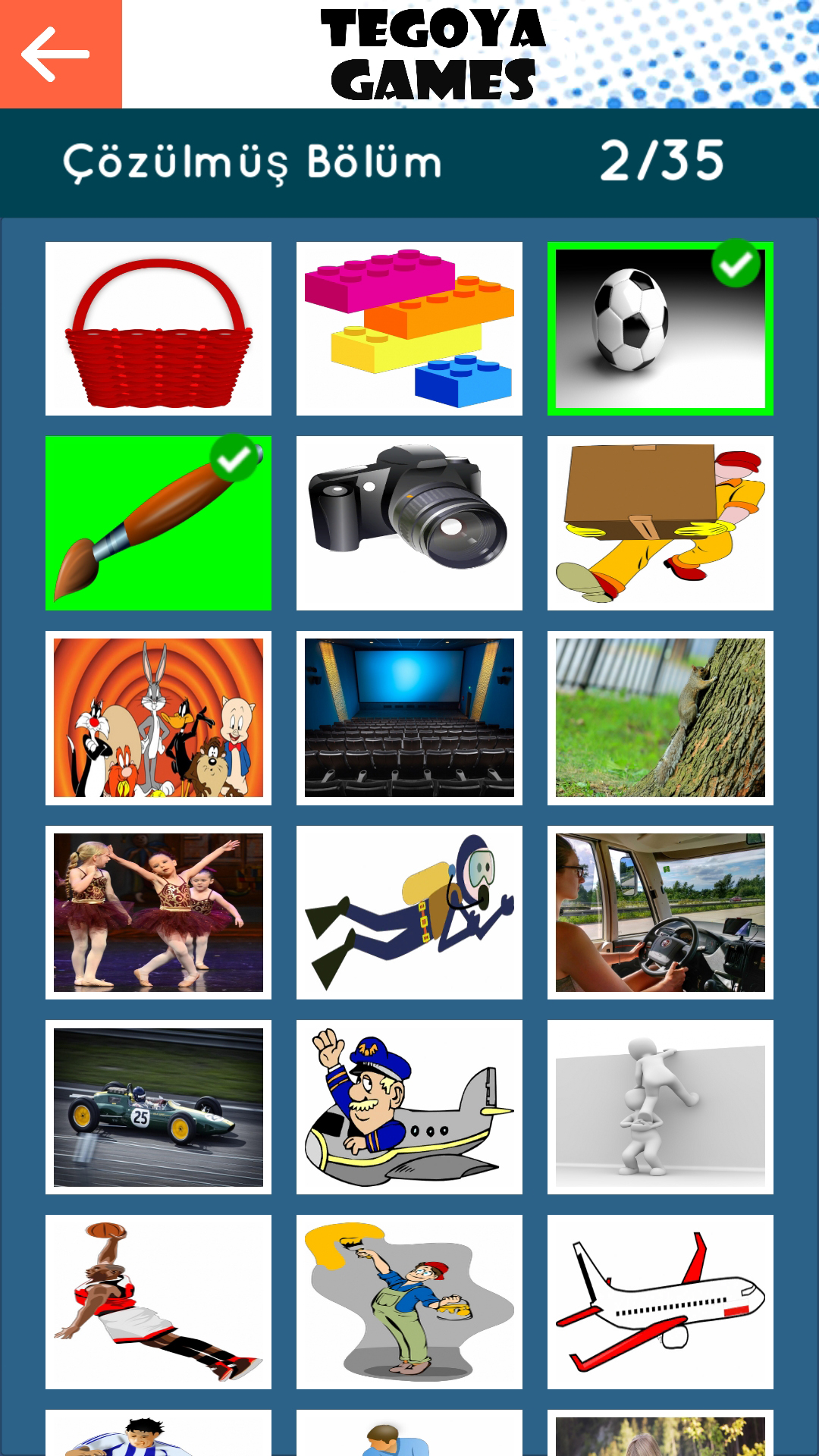Choose the vintage race car picture
The width and height of the screenshot is (819, 1456).
[158, 1107]
